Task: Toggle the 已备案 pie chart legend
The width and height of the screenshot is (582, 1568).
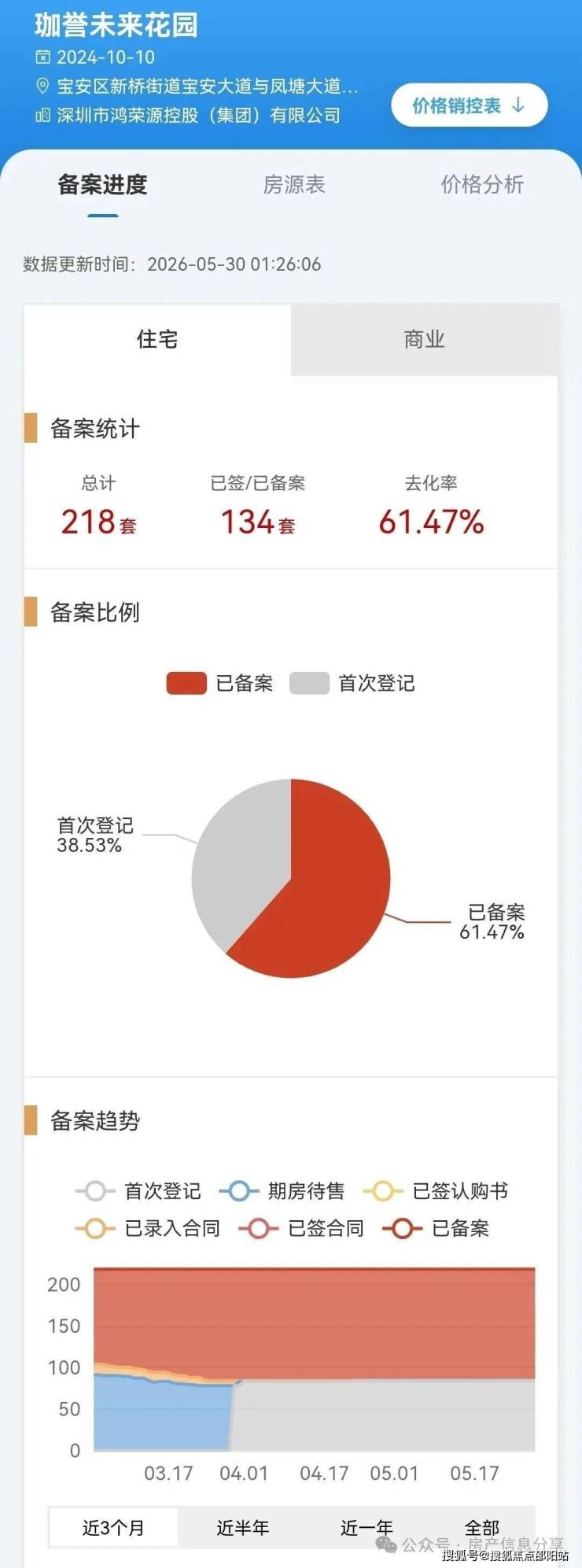Action: point(219,683)
